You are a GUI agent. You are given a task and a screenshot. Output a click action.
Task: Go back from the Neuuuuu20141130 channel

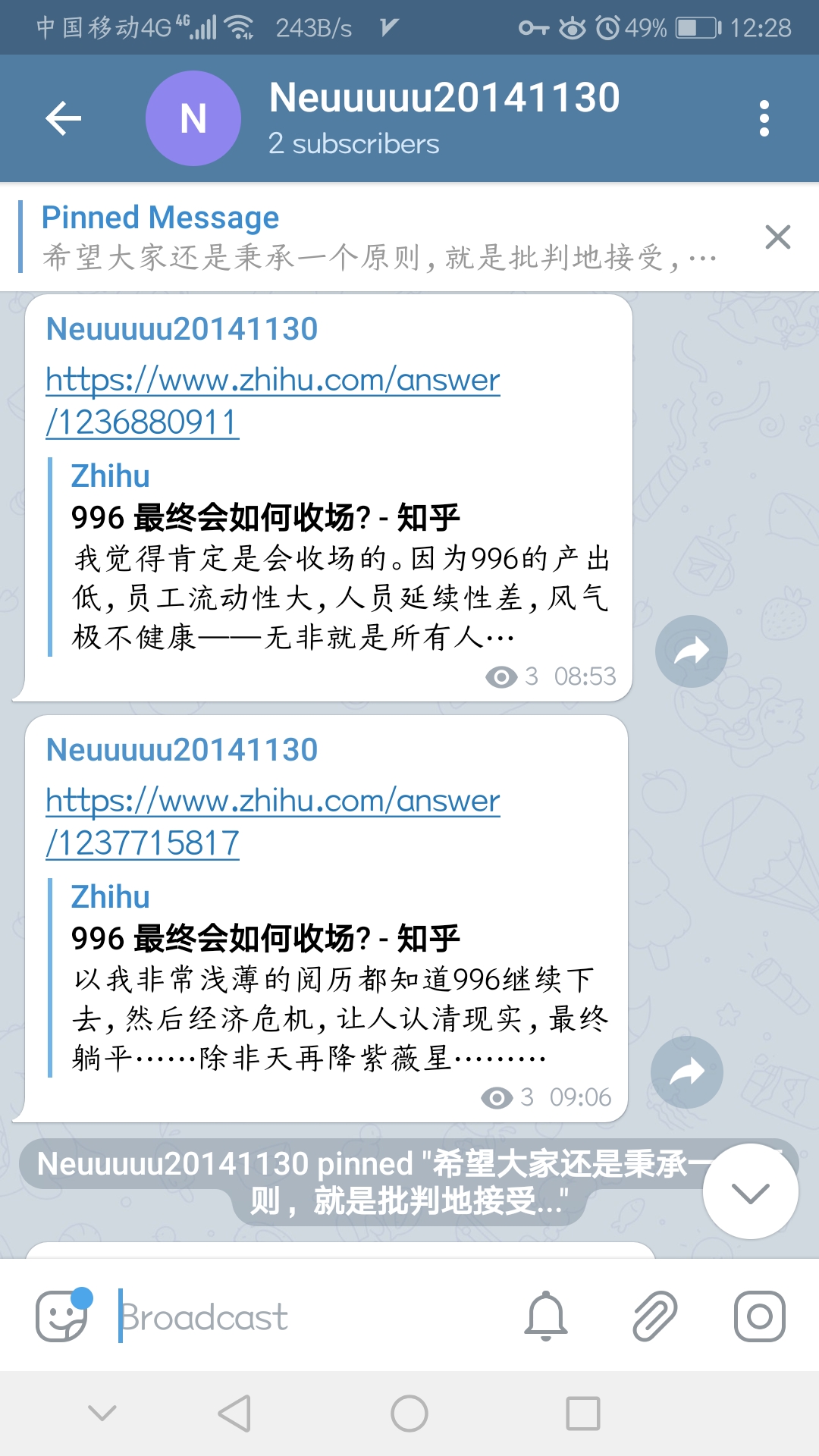pos(64,118)
